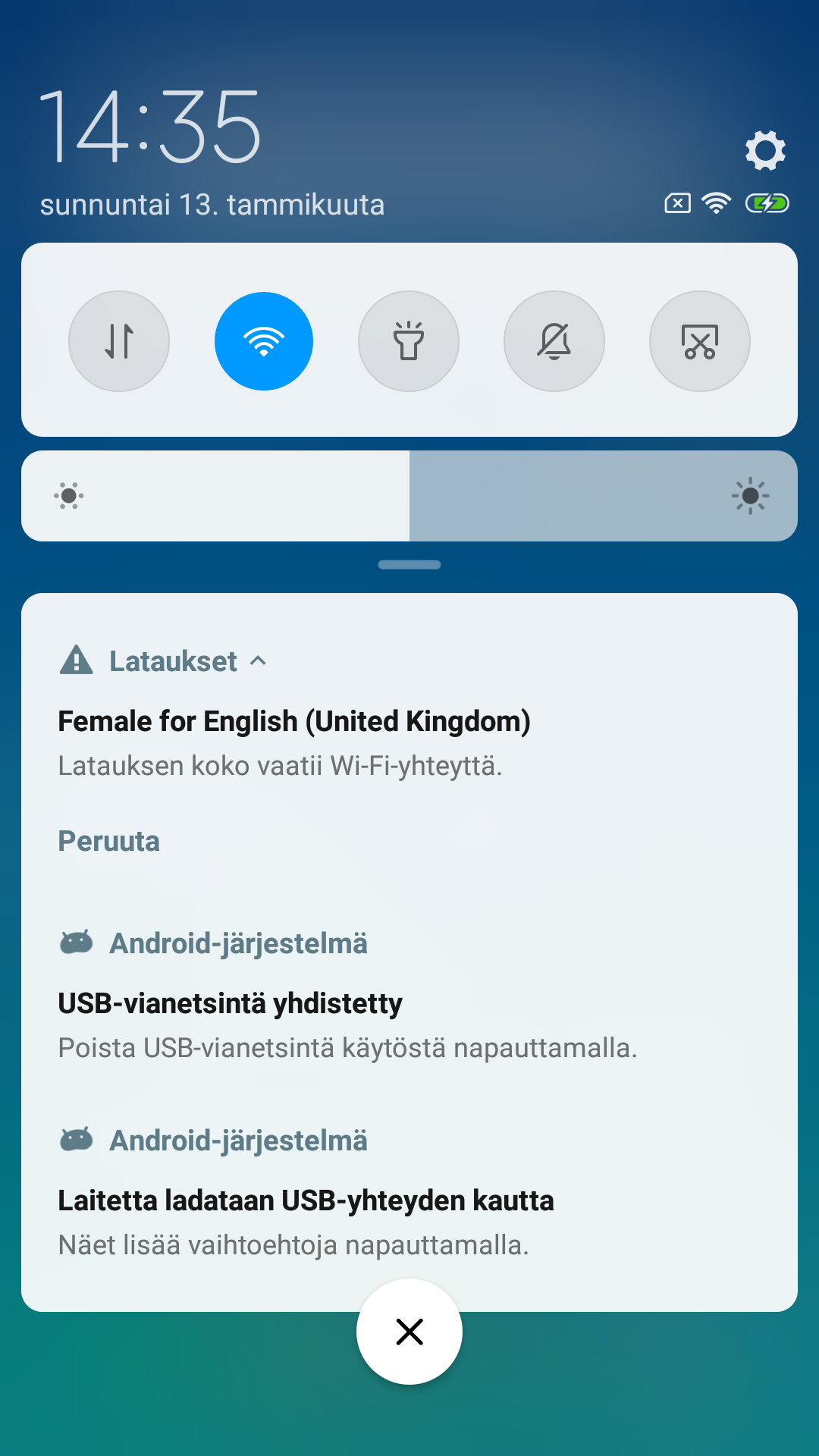The height and width of the screenshot is (1456, 819).
Task: Turn on the flashlight tile
Action: pos(409,341)
